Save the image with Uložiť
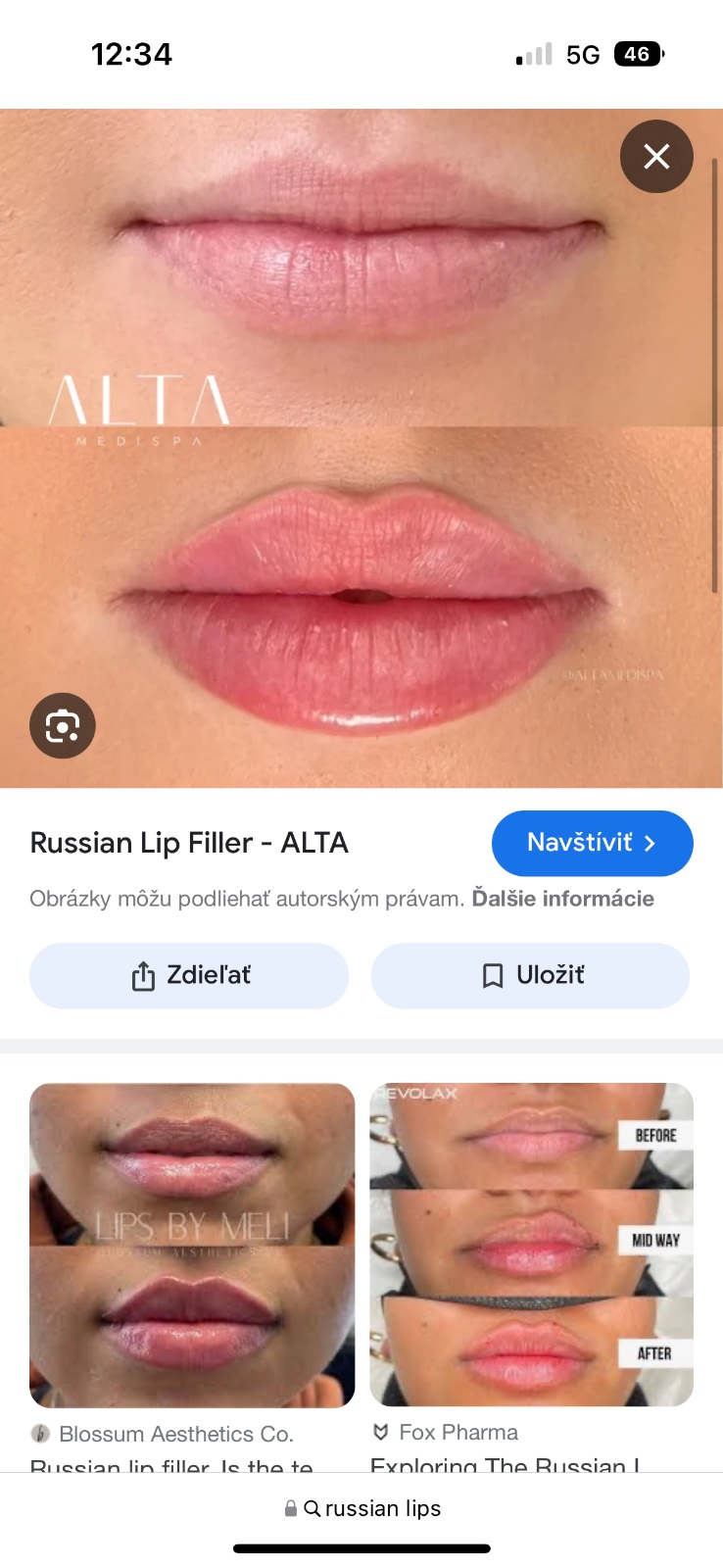The width and height of the screenshot is (723, 1568). [x=530, y=976]
